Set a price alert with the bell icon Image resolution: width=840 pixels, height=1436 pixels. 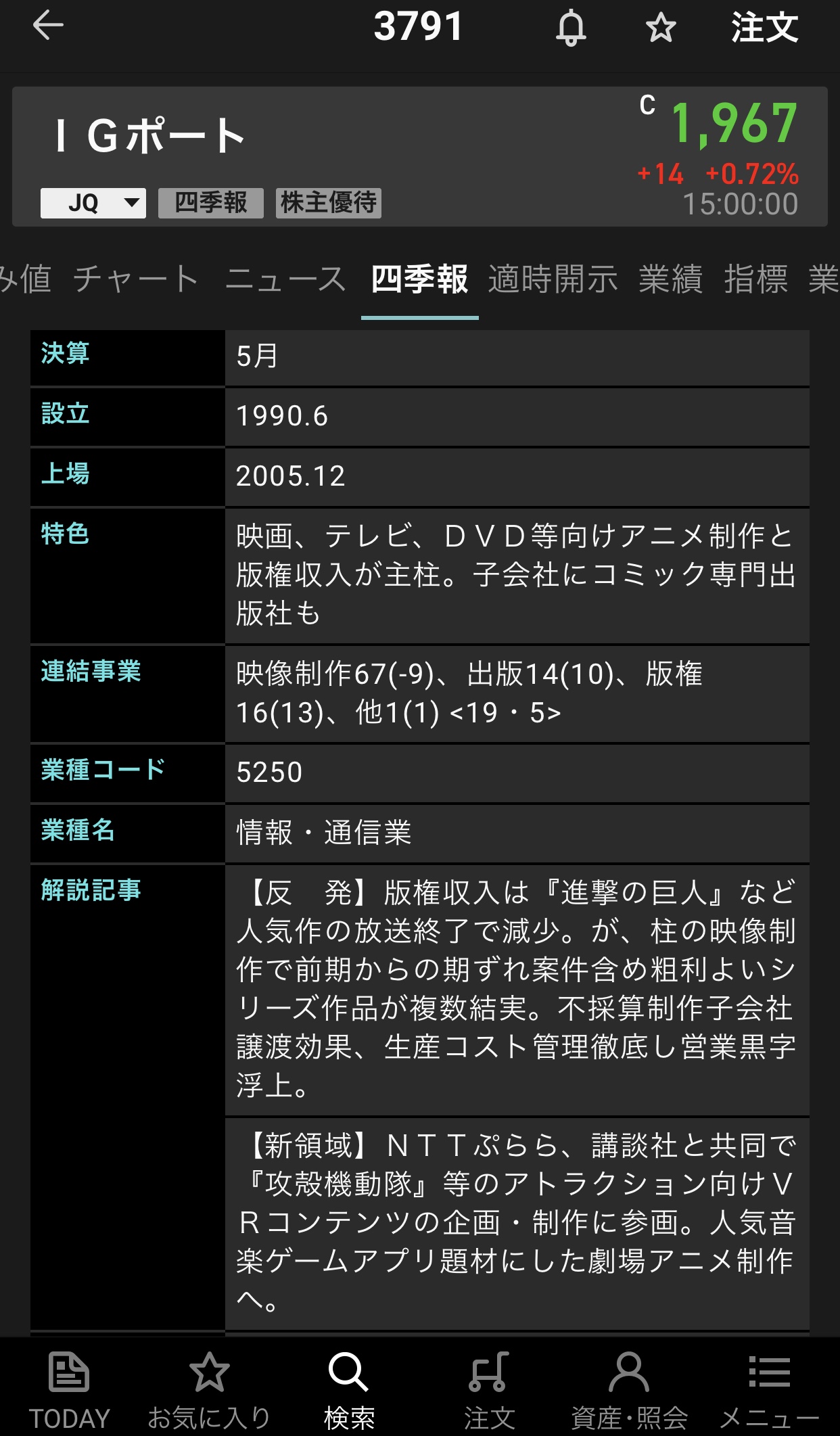pos(571,28)
